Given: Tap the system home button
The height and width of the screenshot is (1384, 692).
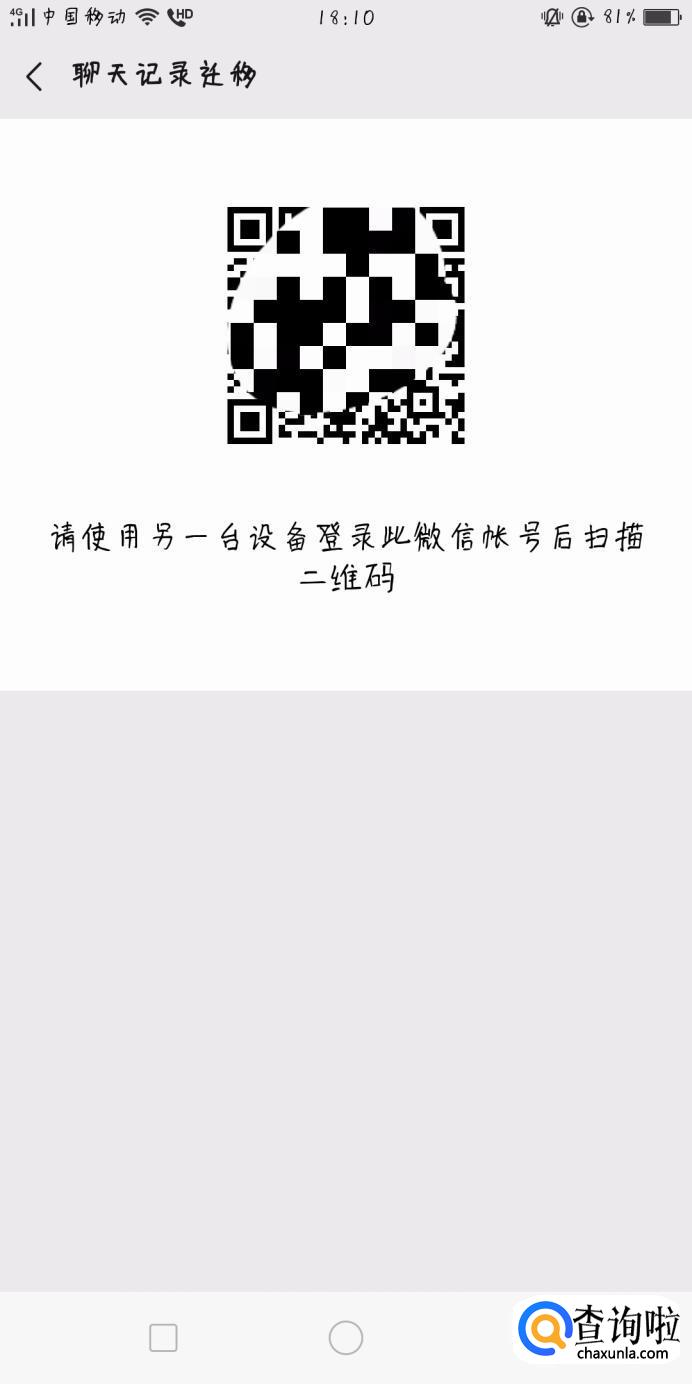Looking at the screenshot, I should [x=345, y=1337].
